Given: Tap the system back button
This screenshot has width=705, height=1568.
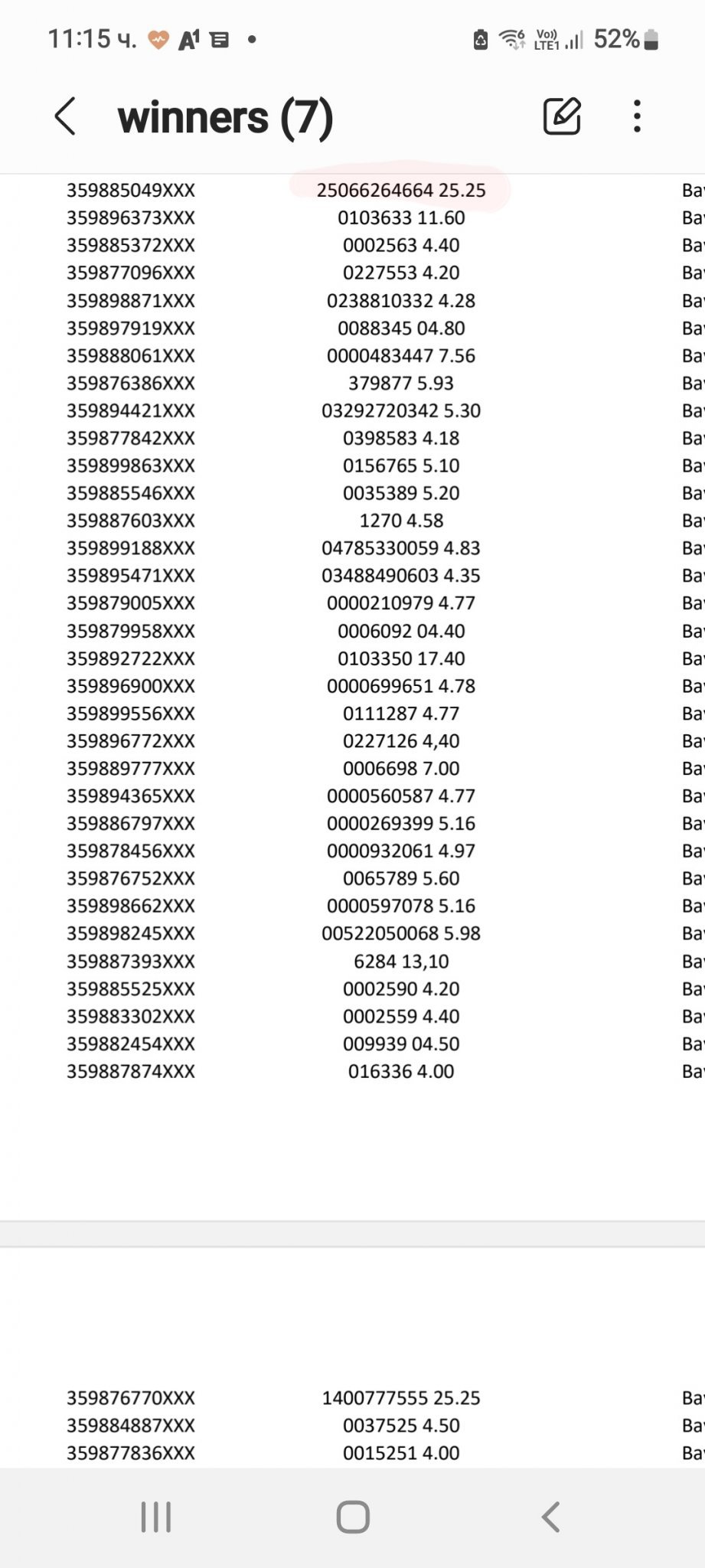Looking at the screenshot, I should coord(550,1517).
